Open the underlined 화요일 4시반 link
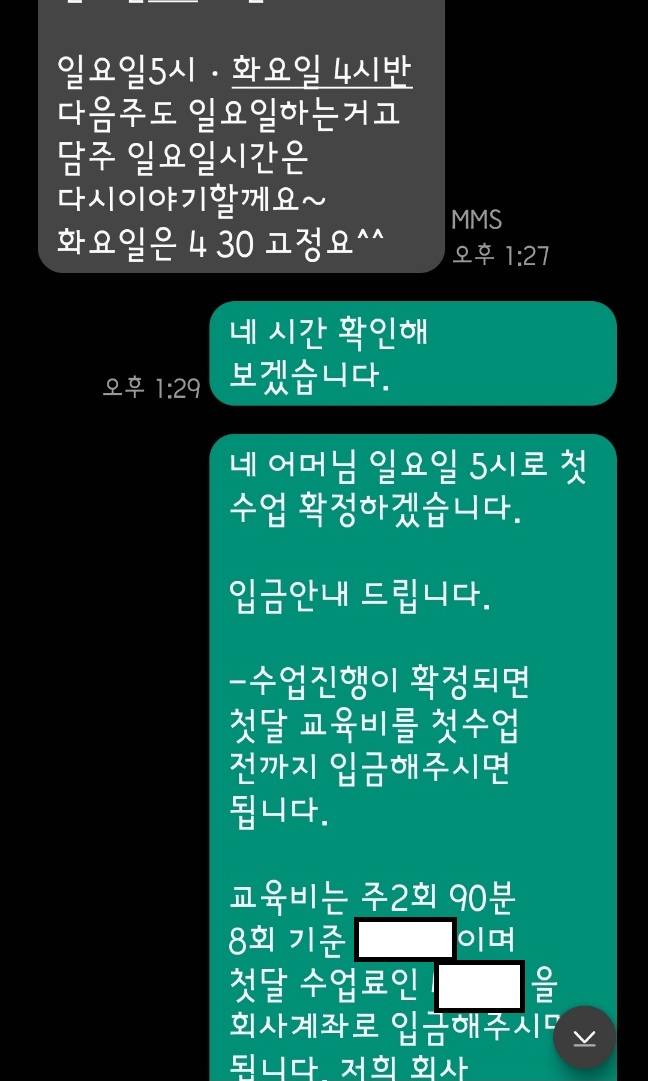The image size is (648, 1081). pyautogui.click(x=322, y=72)
